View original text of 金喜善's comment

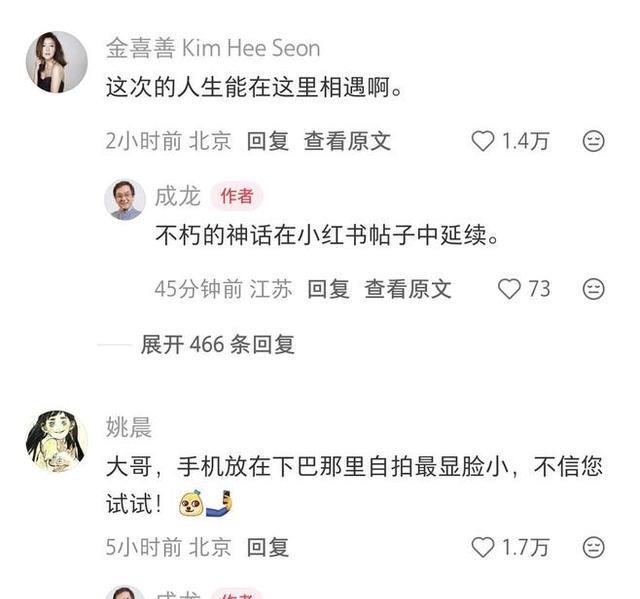click(x=347, y=141)
